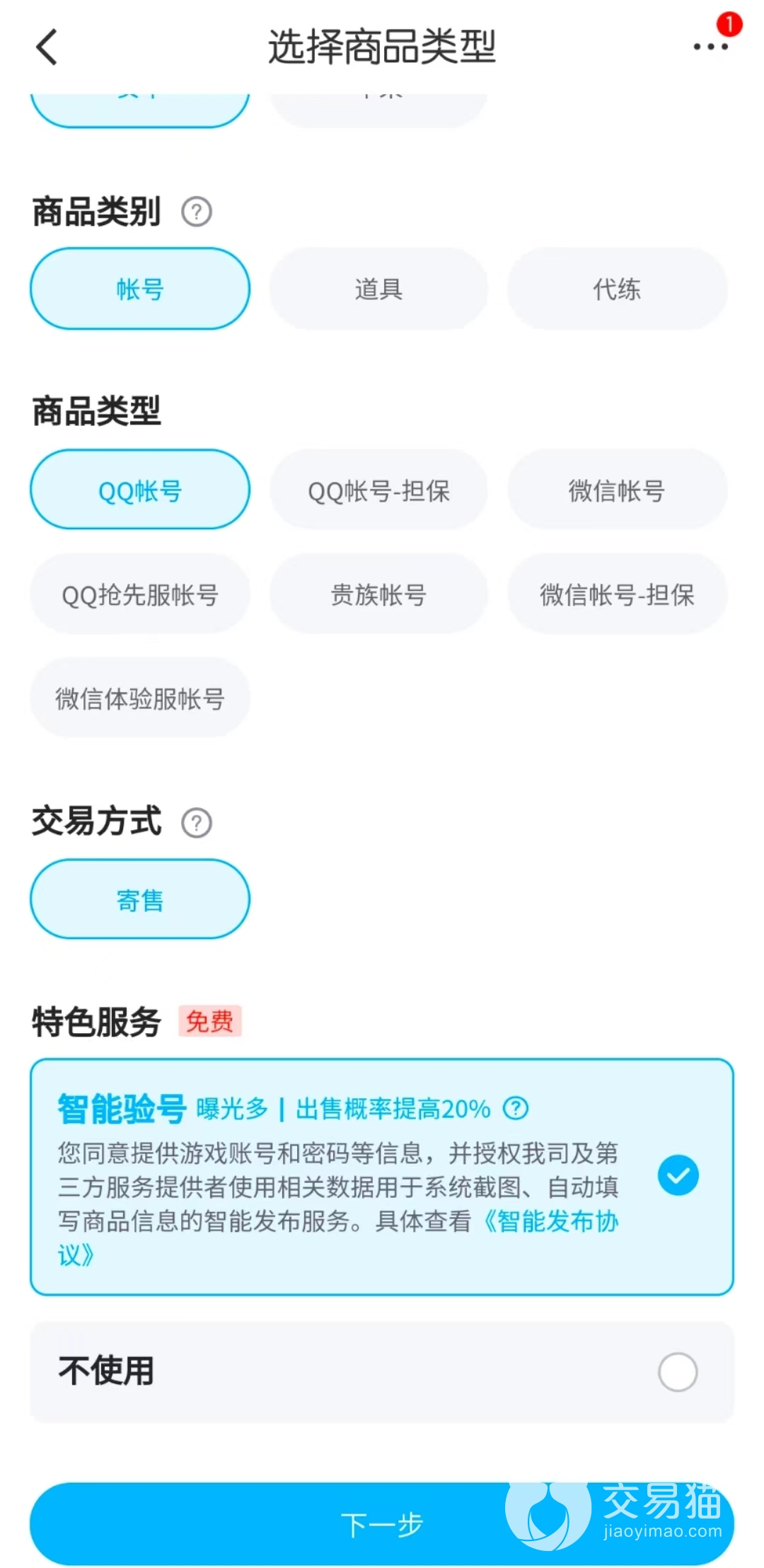Select the 微信帐号 product type
This screenshot has height=1568, width=764.
click(x=617, y=490)
